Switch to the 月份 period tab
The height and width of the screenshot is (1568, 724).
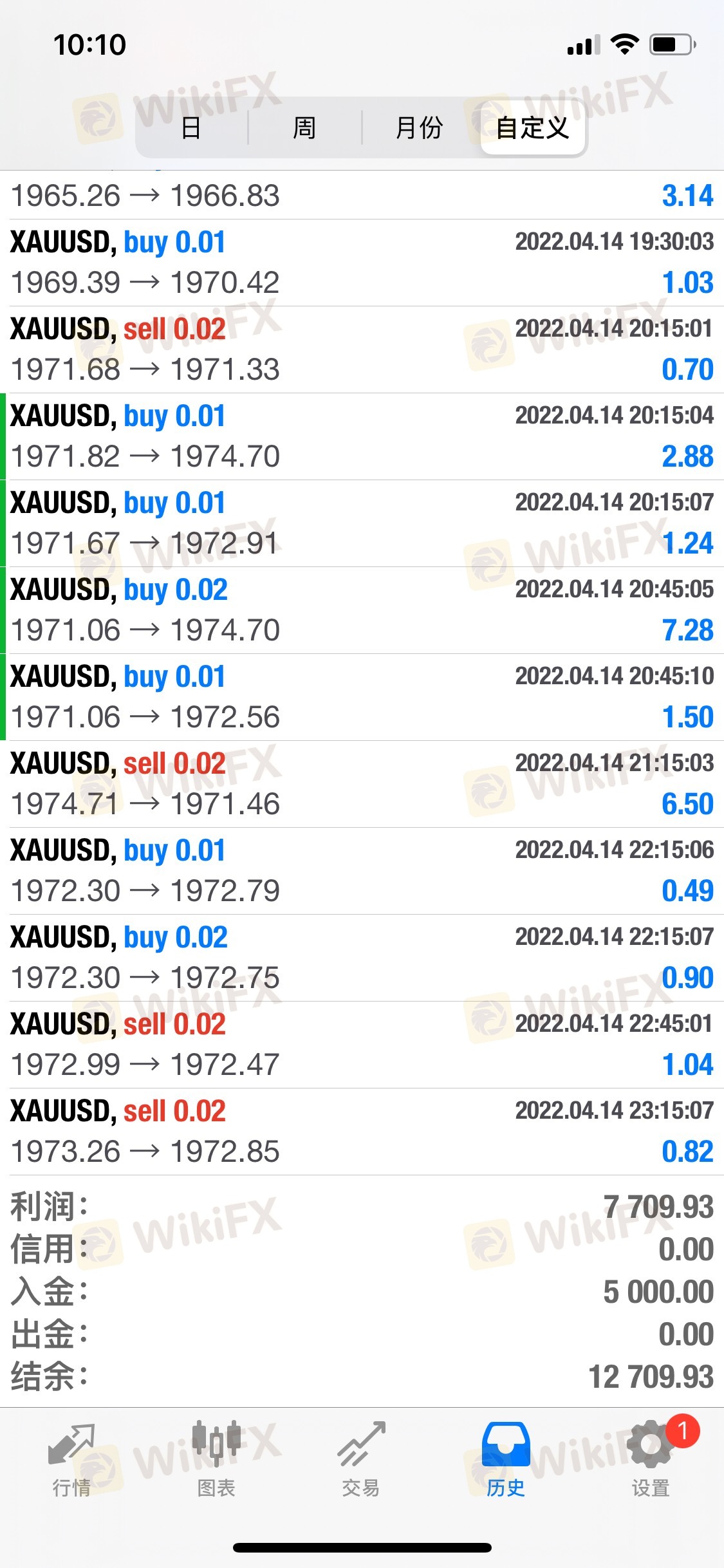point(419,127)
